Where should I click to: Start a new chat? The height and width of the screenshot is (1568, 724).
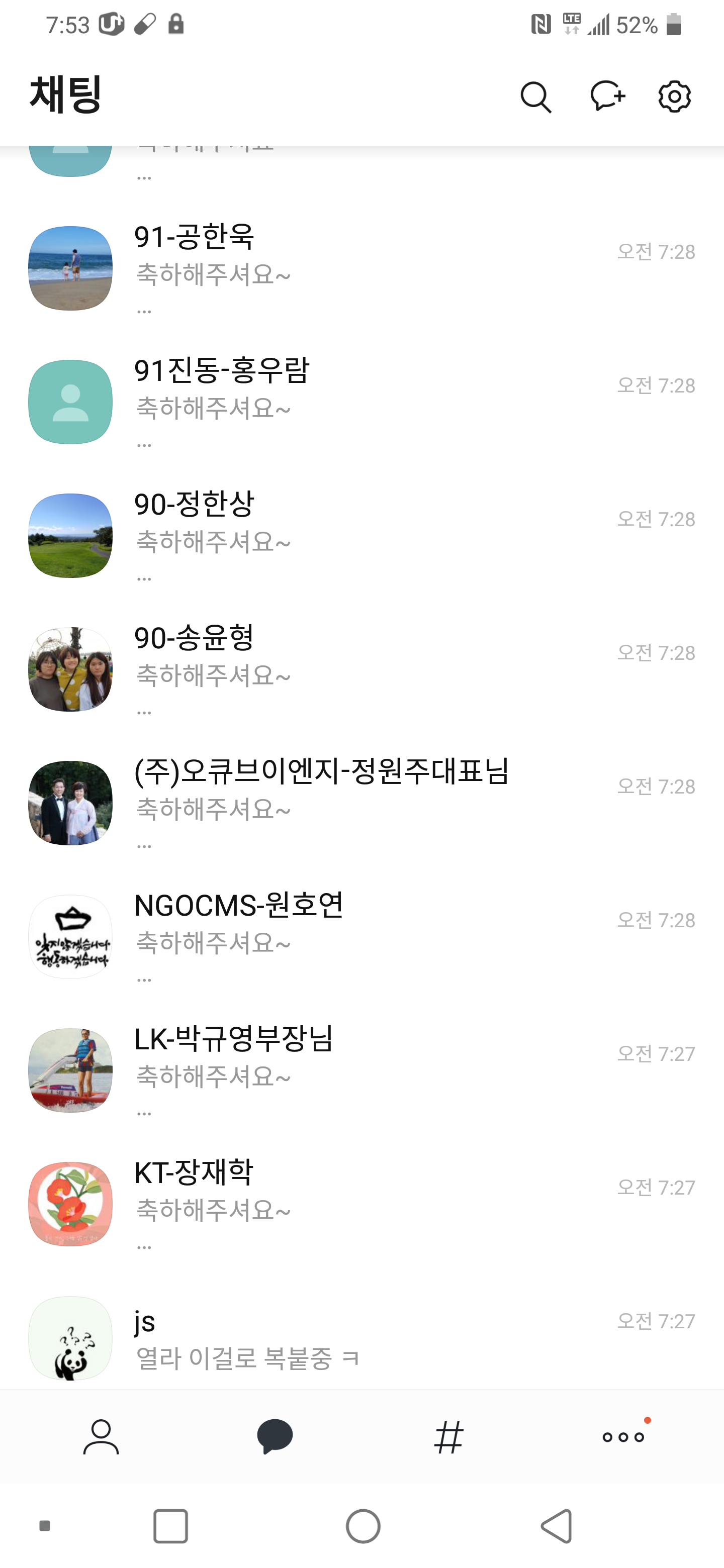(x=608, y=96)
